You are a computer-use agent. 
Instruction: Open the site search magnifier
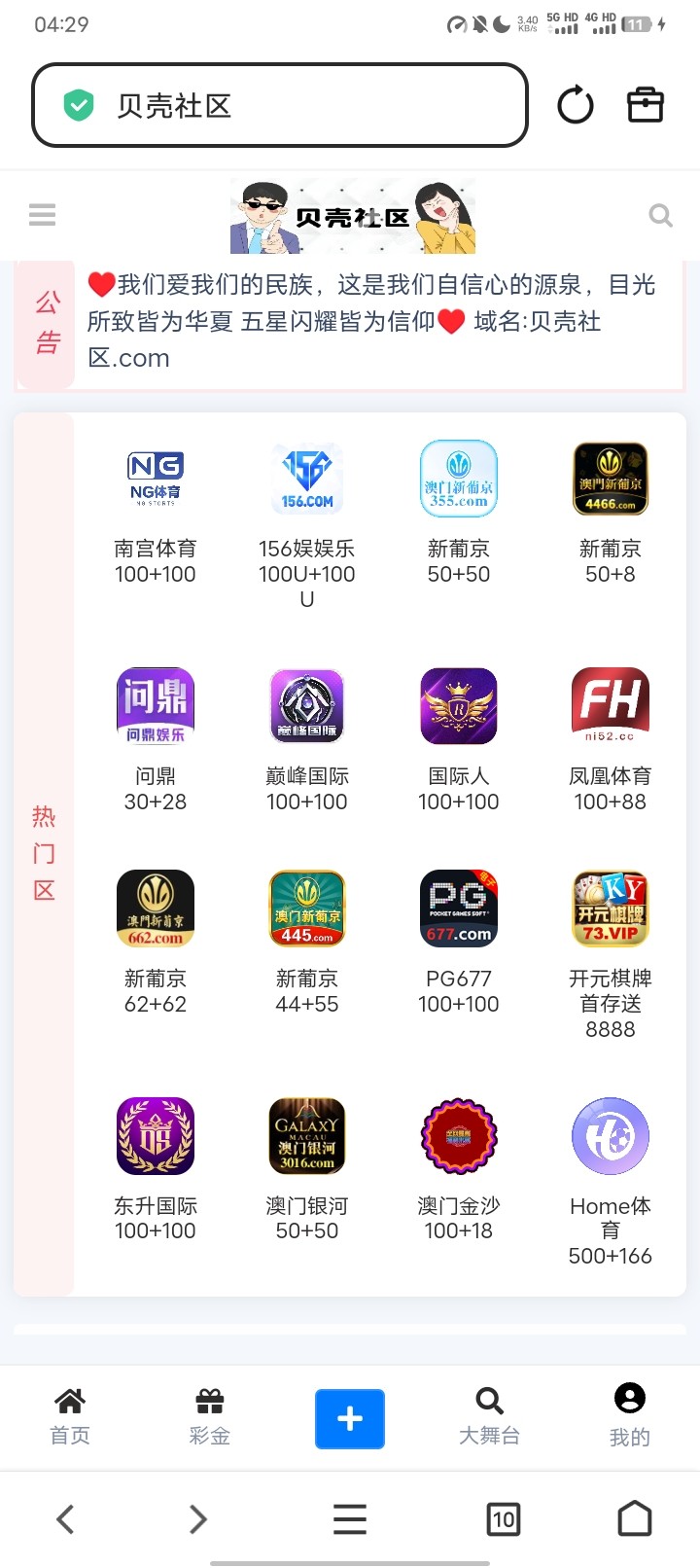(660, 215)
